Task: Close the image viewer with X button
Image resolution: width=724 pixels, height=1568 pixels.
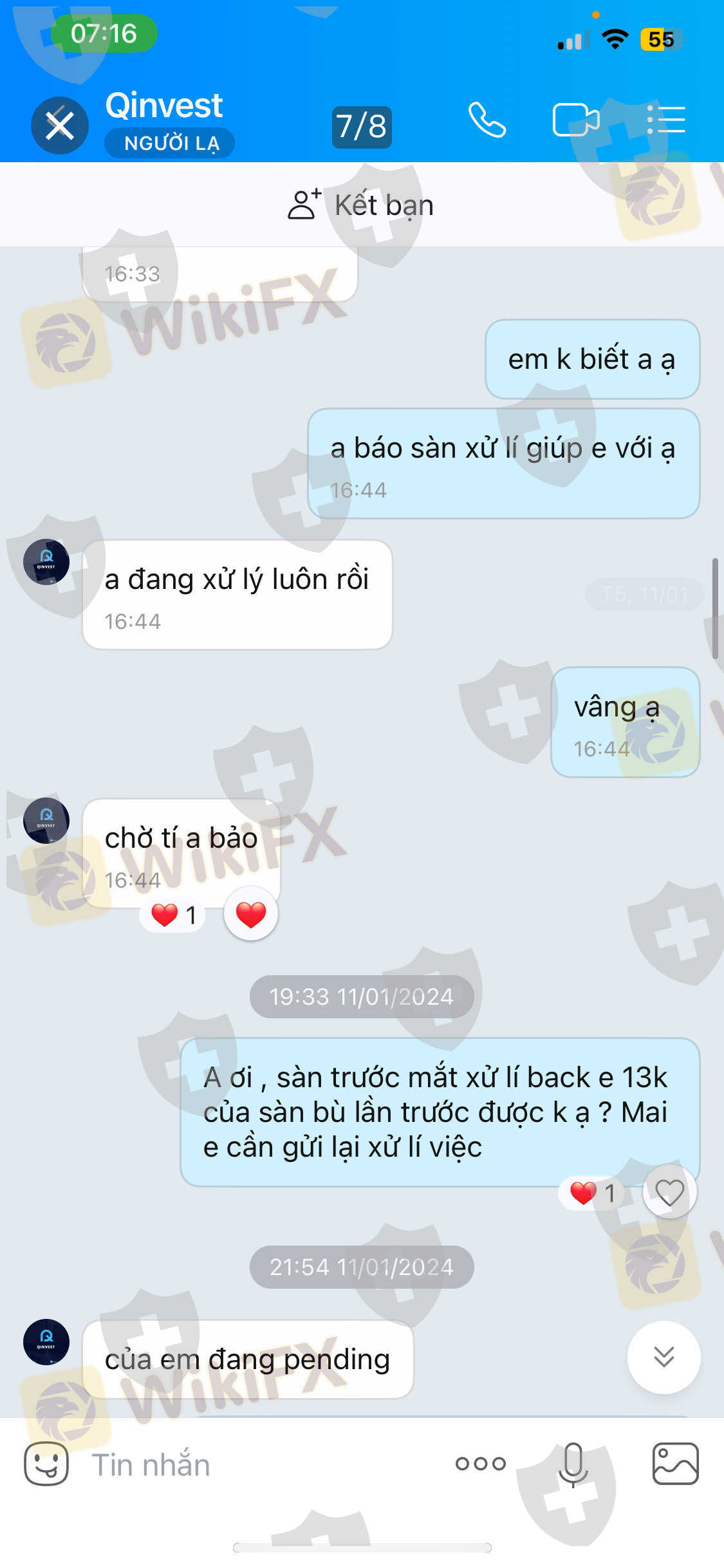Action: (60, 125)
